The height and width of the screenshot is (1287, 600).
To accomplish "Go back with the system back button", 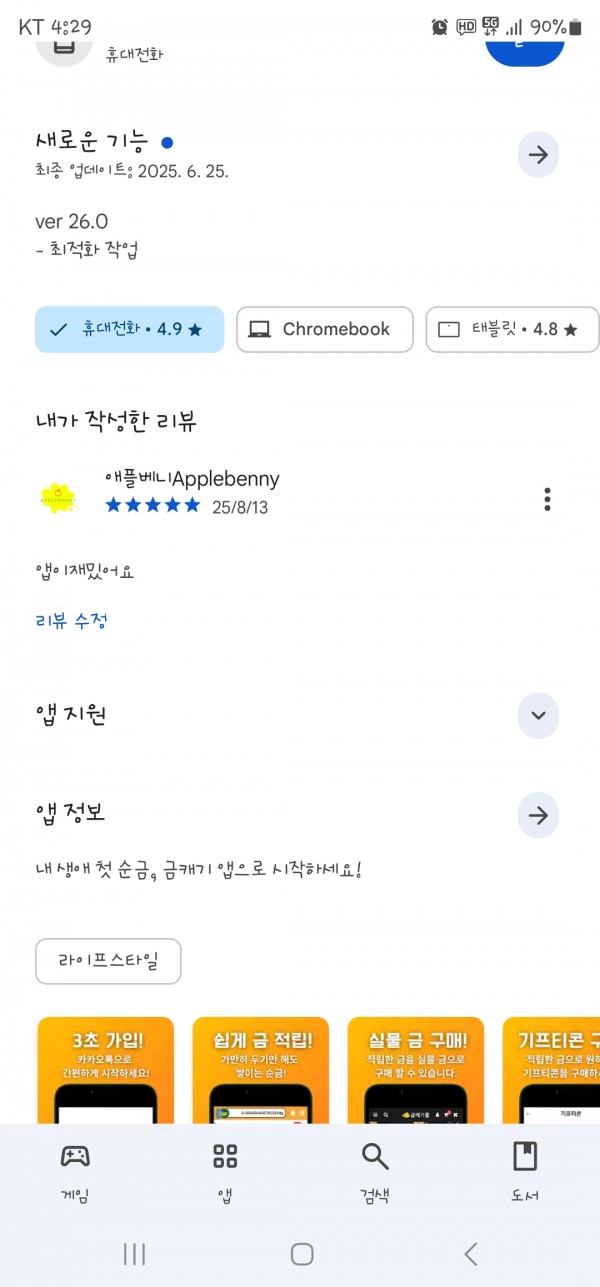I will point(470,1254).
